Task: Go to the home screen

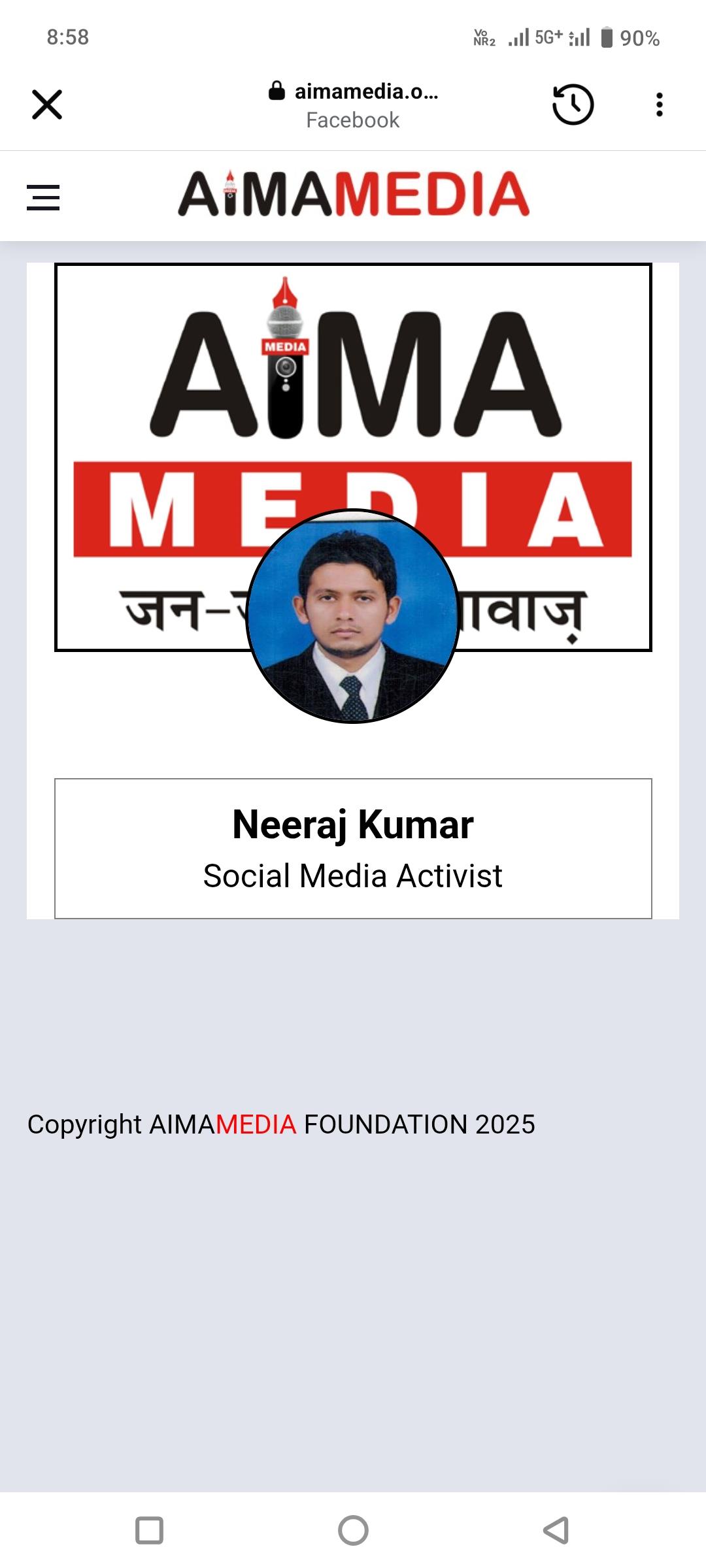Action: 353,1530
